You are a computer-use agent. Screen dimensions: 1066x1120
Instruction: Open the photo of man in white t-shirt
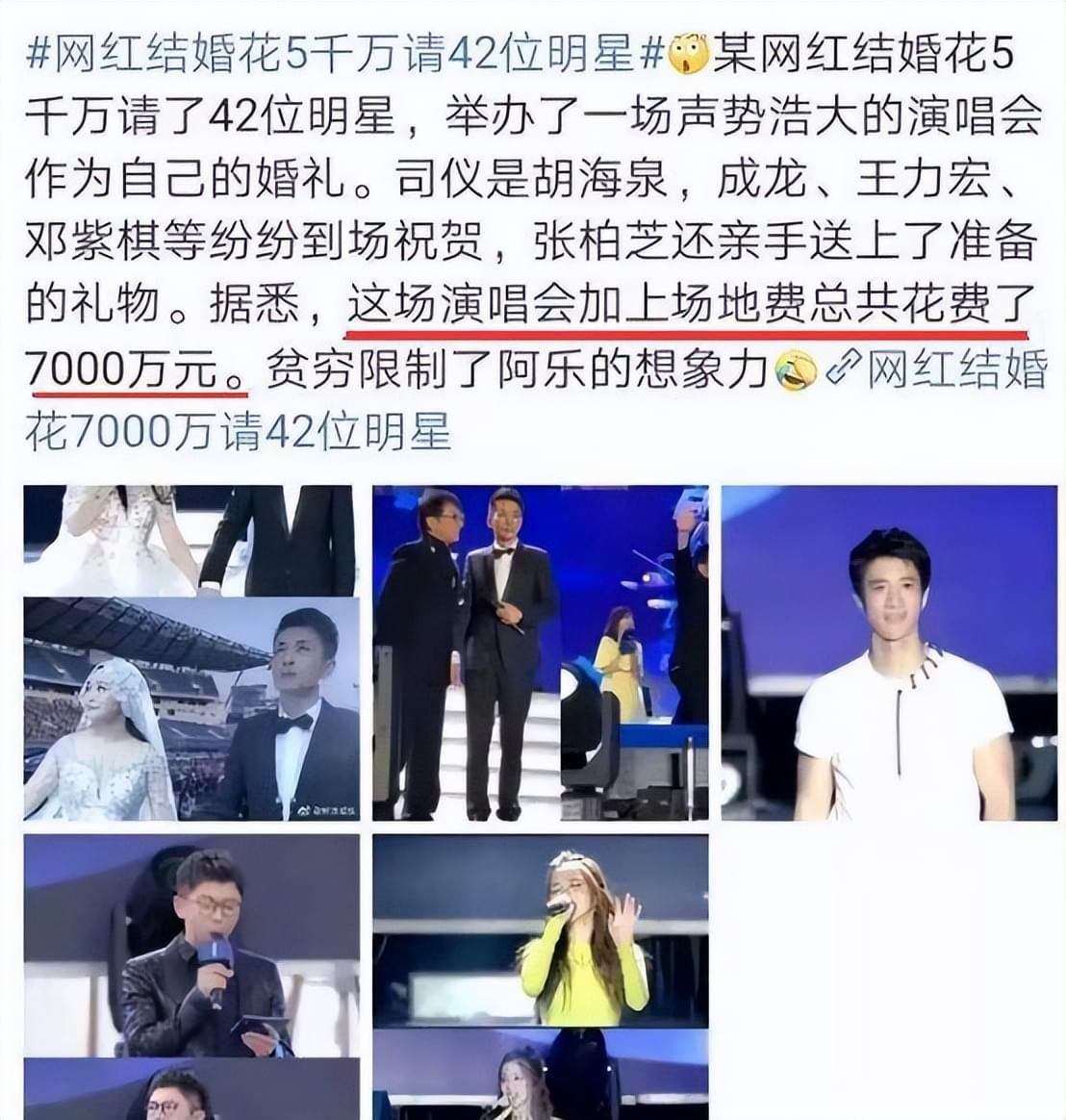889,652
